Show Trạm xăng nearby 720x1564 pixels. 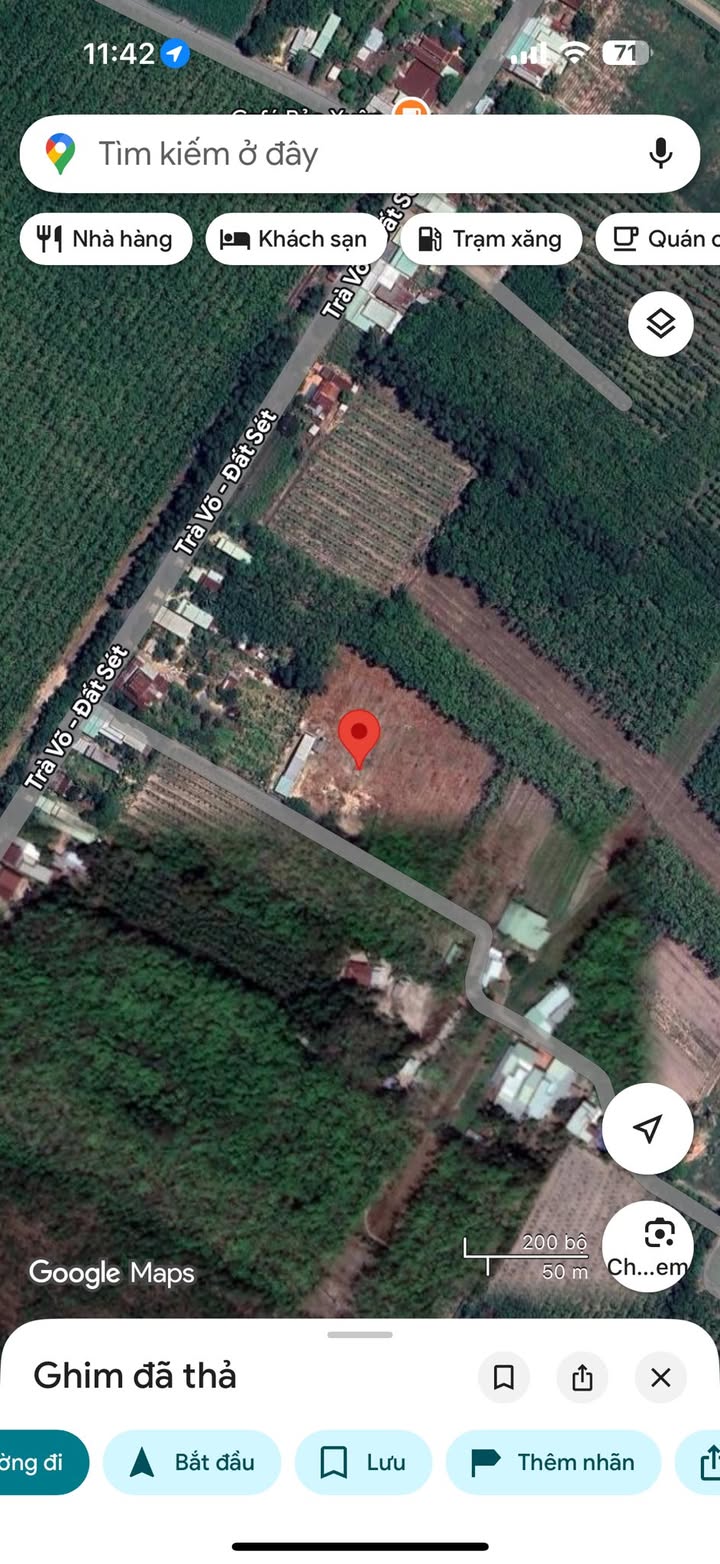coord(490,239)
